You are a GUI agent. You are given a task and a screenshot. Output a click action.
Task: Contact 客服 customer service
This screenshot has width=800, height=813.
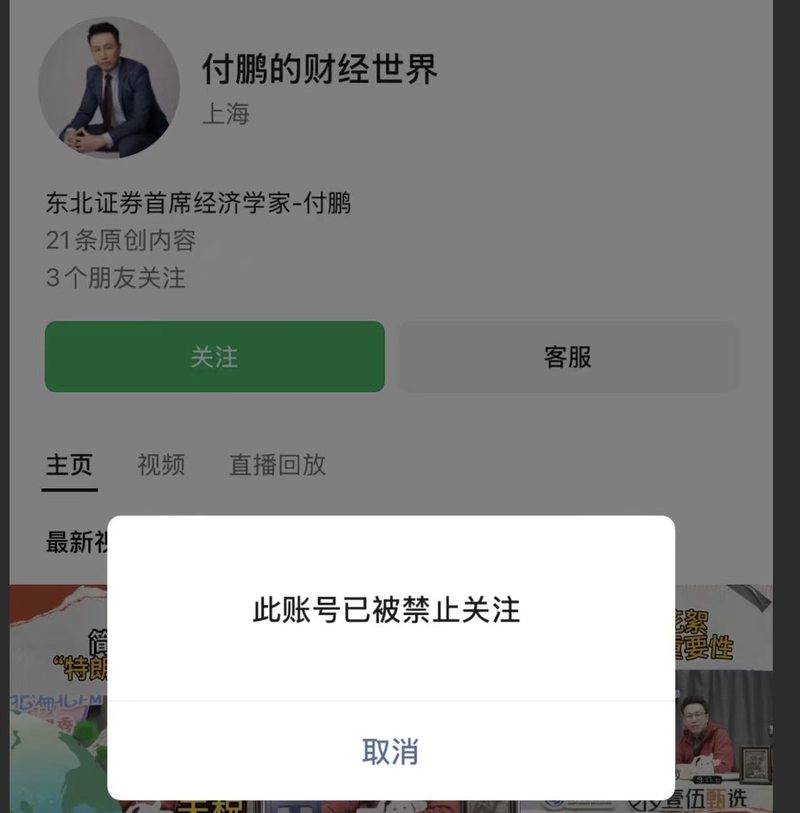(x=567, y=357)
